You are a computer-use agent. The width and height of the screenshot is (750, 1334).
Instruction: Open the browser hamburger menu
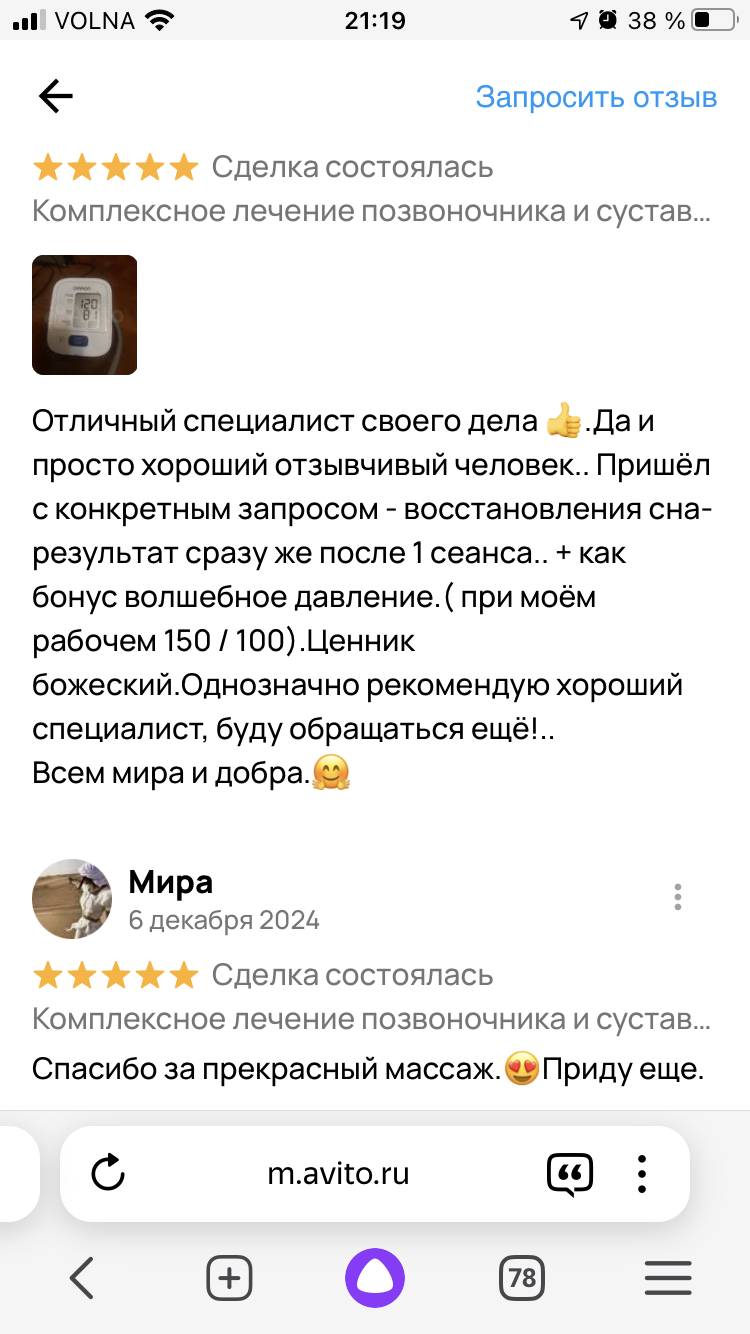668,1278
